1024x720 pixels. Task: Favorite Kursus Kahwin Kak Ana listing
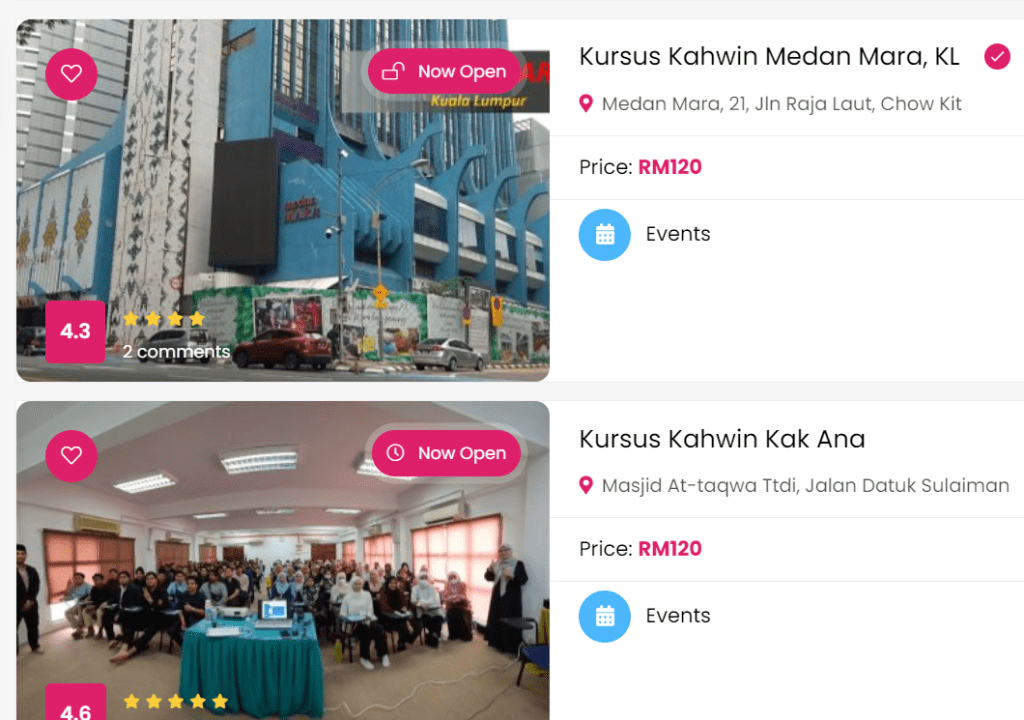[x=71, y=455]
